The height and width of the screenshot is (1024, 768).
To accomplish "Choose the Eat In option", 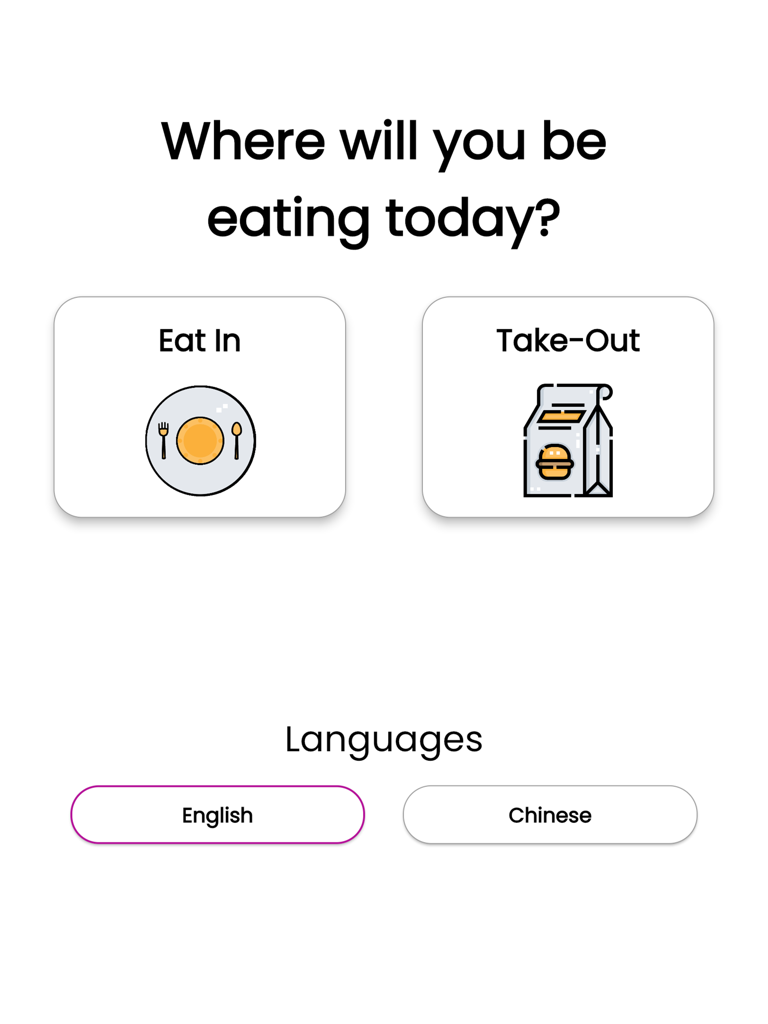I will (x=199, y=405).
